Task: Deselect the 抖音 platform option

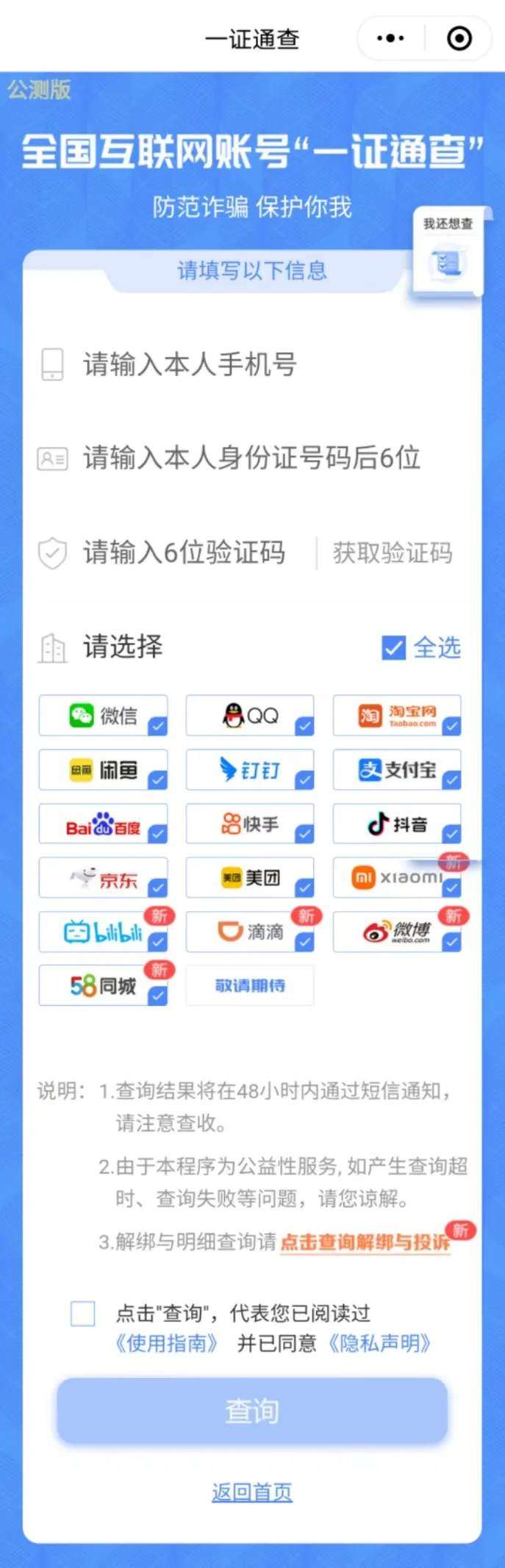Action: 397,824
